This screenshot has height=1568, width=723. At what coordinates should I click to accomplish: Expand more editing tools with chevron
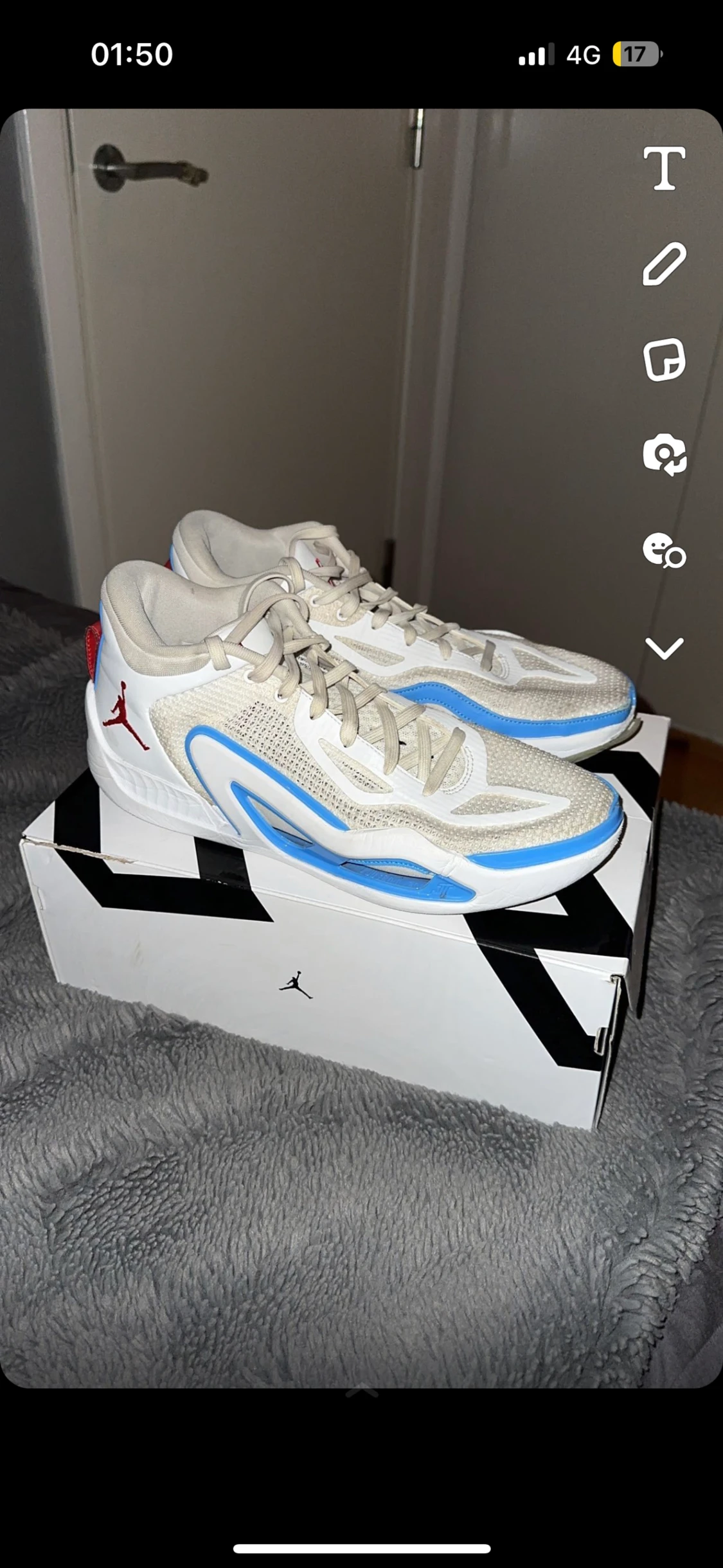[665, 648]
